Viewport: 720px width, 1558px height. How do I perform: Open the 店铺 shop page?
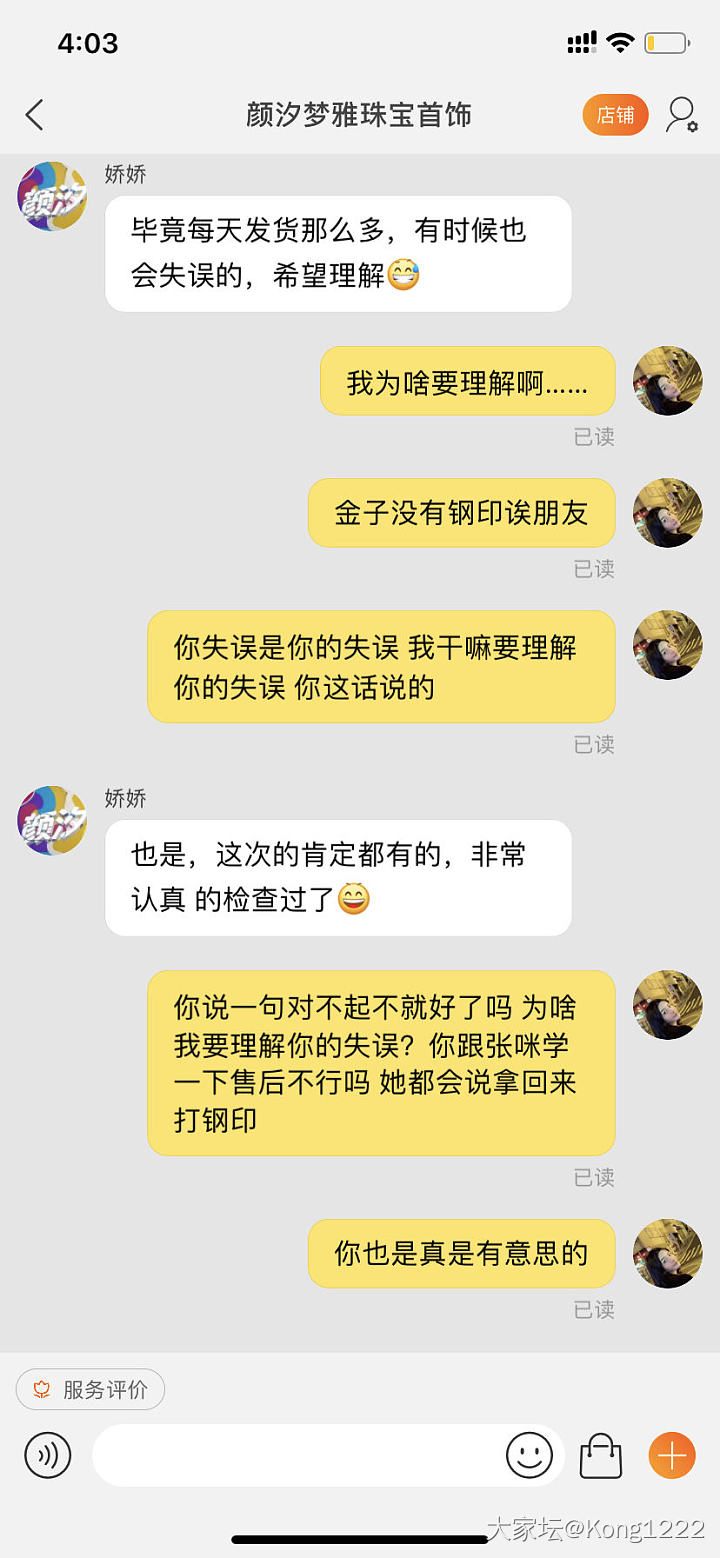tap(615, 115)
